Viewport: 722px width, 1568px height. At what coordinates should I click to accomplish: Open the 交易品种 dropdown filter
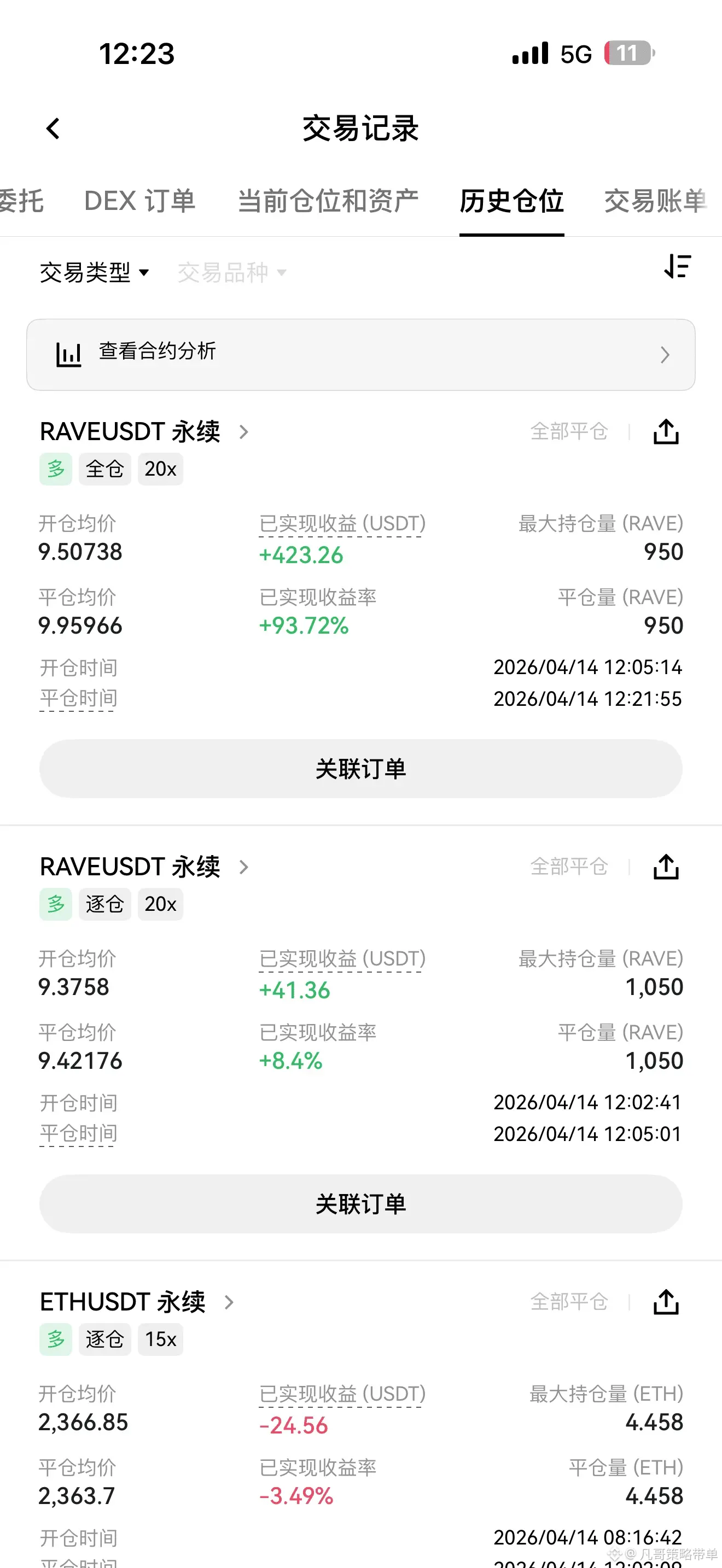click(231, 272)
